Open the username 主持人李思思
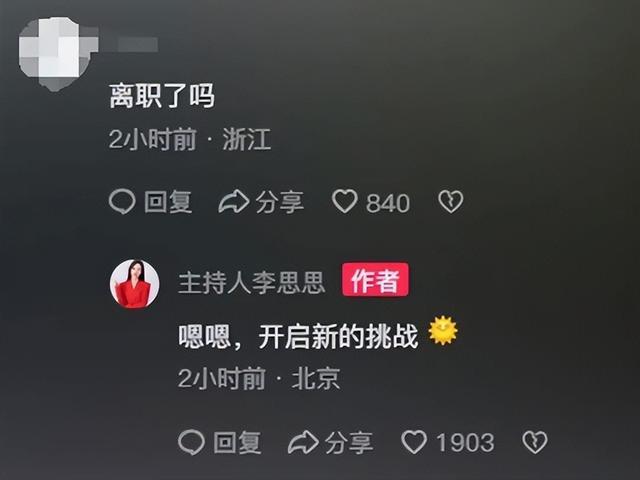The height and width of the screenshot is (480, 640). click(251, 282)
